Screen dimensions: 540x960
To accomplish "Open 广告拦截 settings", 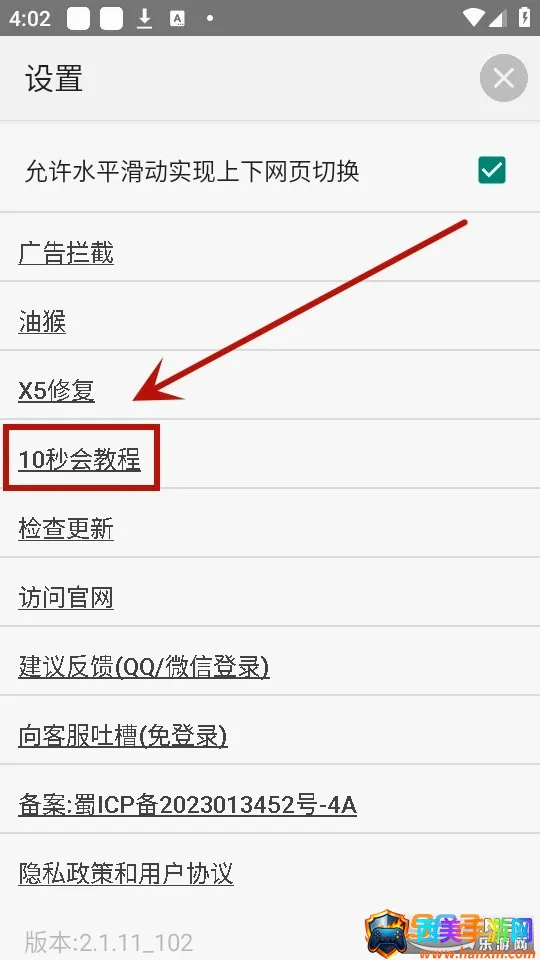I will 66,253.
